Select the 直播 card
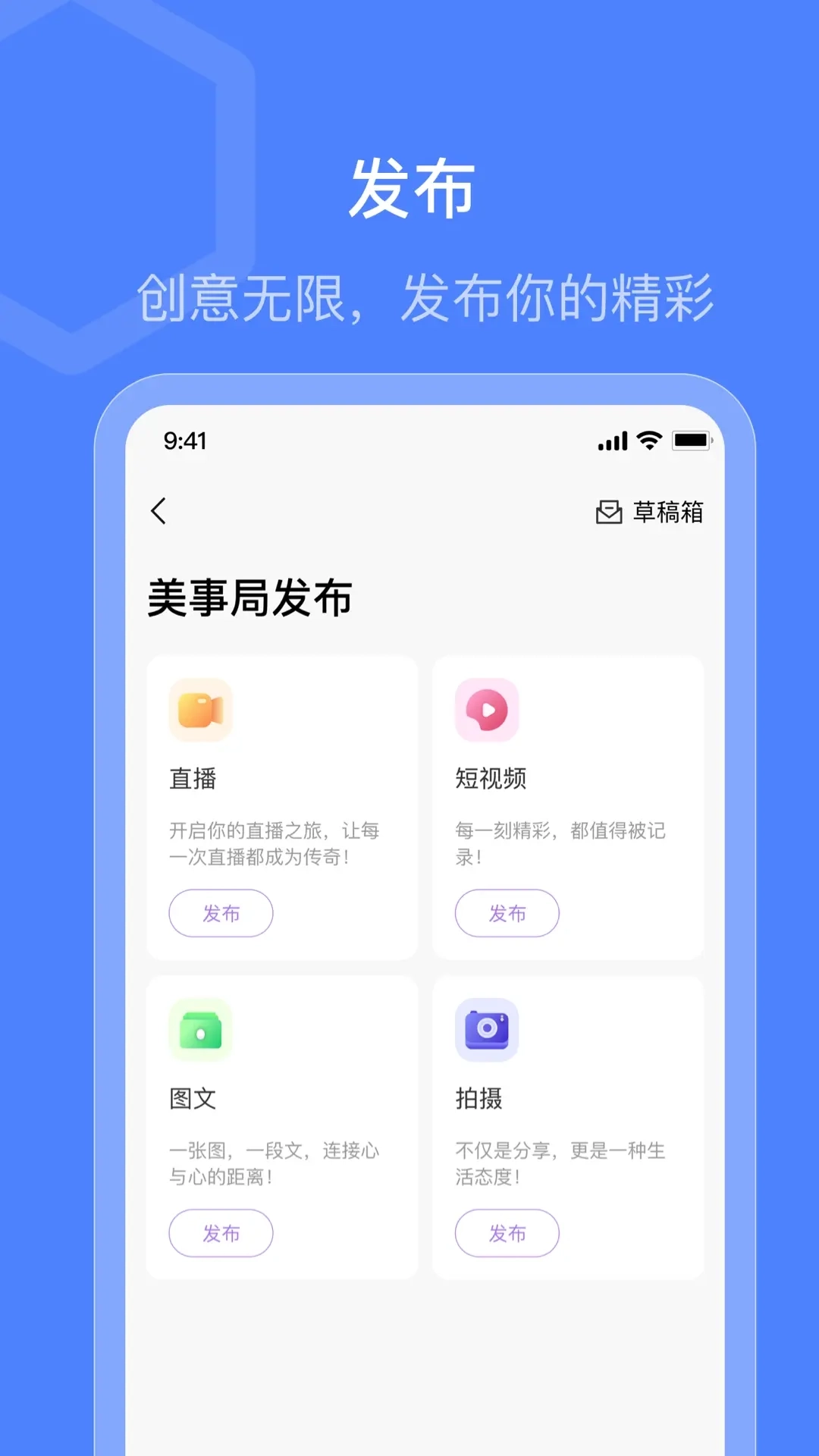This screenshot has width=819, height=1456. (x=282, y=808)
